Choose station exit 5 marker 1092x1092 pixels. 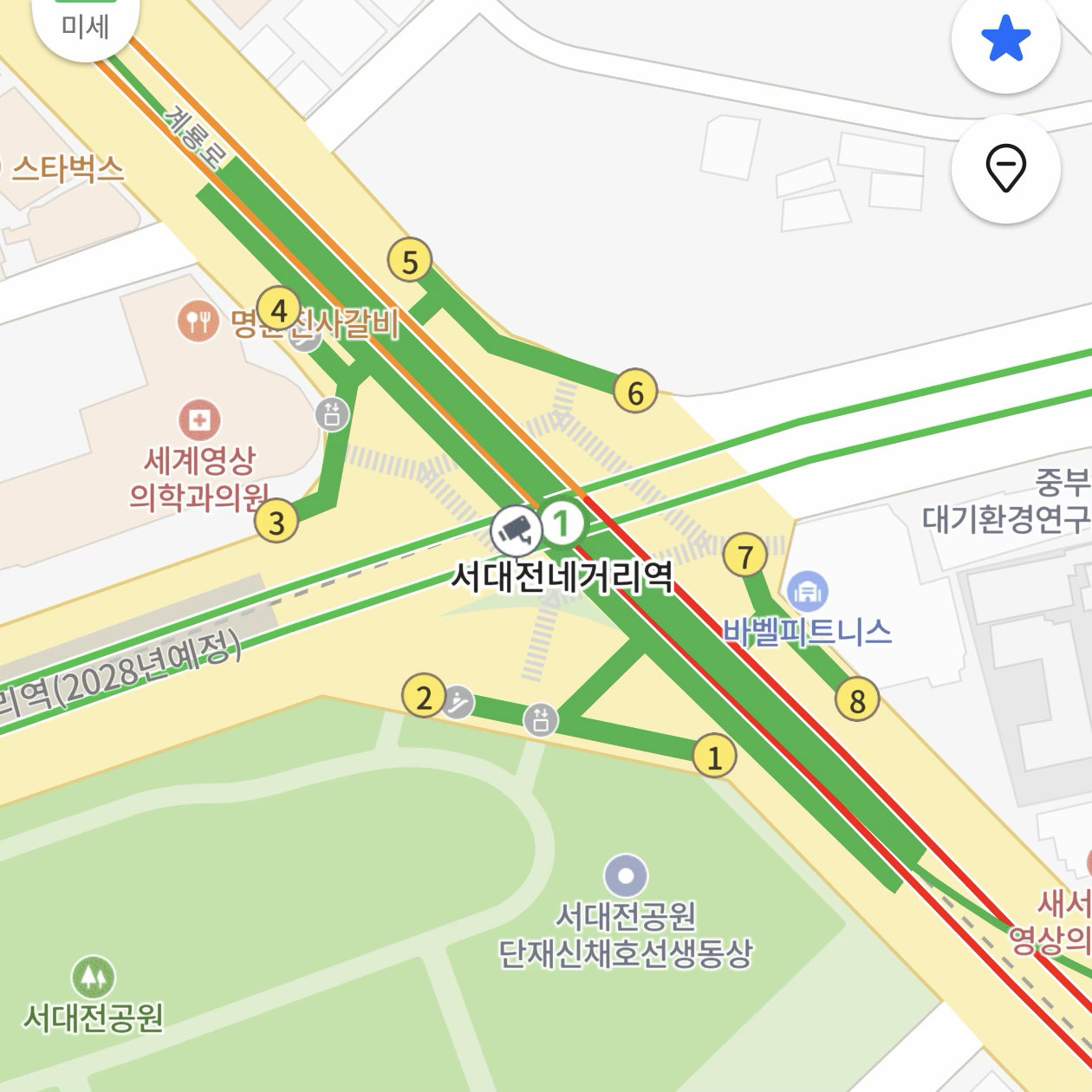tap(410, 261)
